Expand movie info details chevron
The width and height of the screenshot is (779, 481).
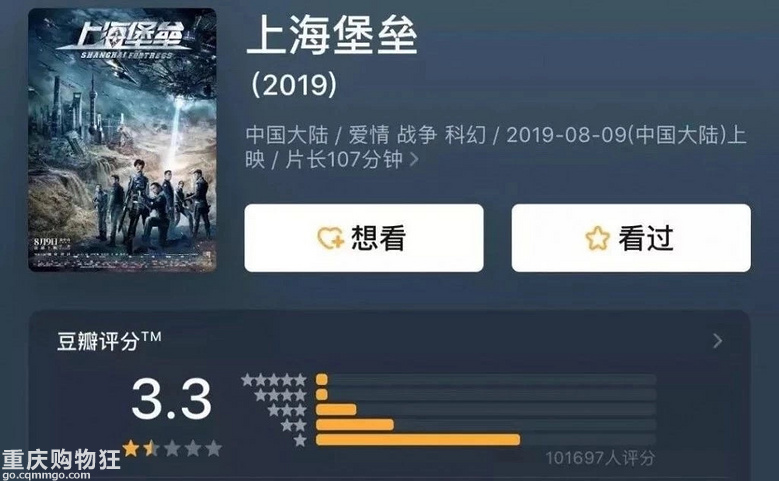click(x=415, y=160)
